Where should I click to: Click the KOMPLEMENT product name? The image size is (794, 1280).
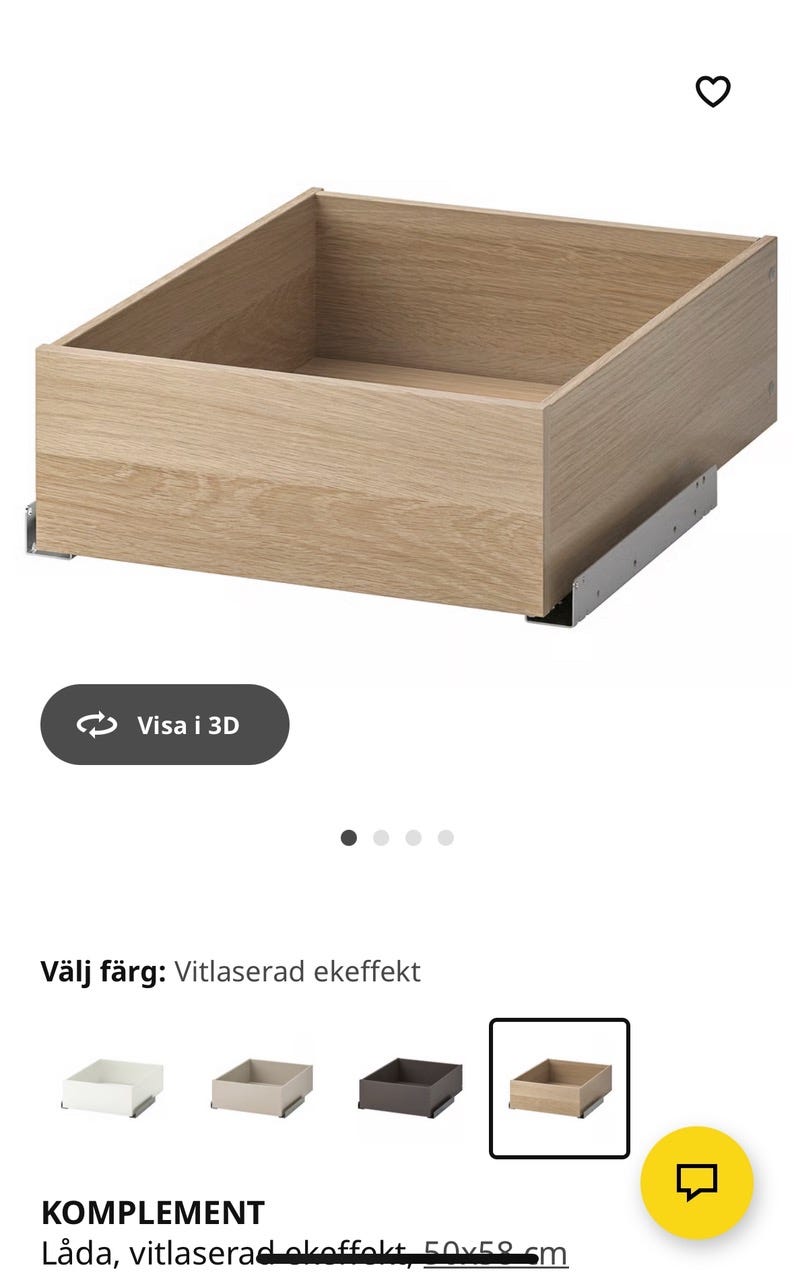click(x=151, y=1213)
